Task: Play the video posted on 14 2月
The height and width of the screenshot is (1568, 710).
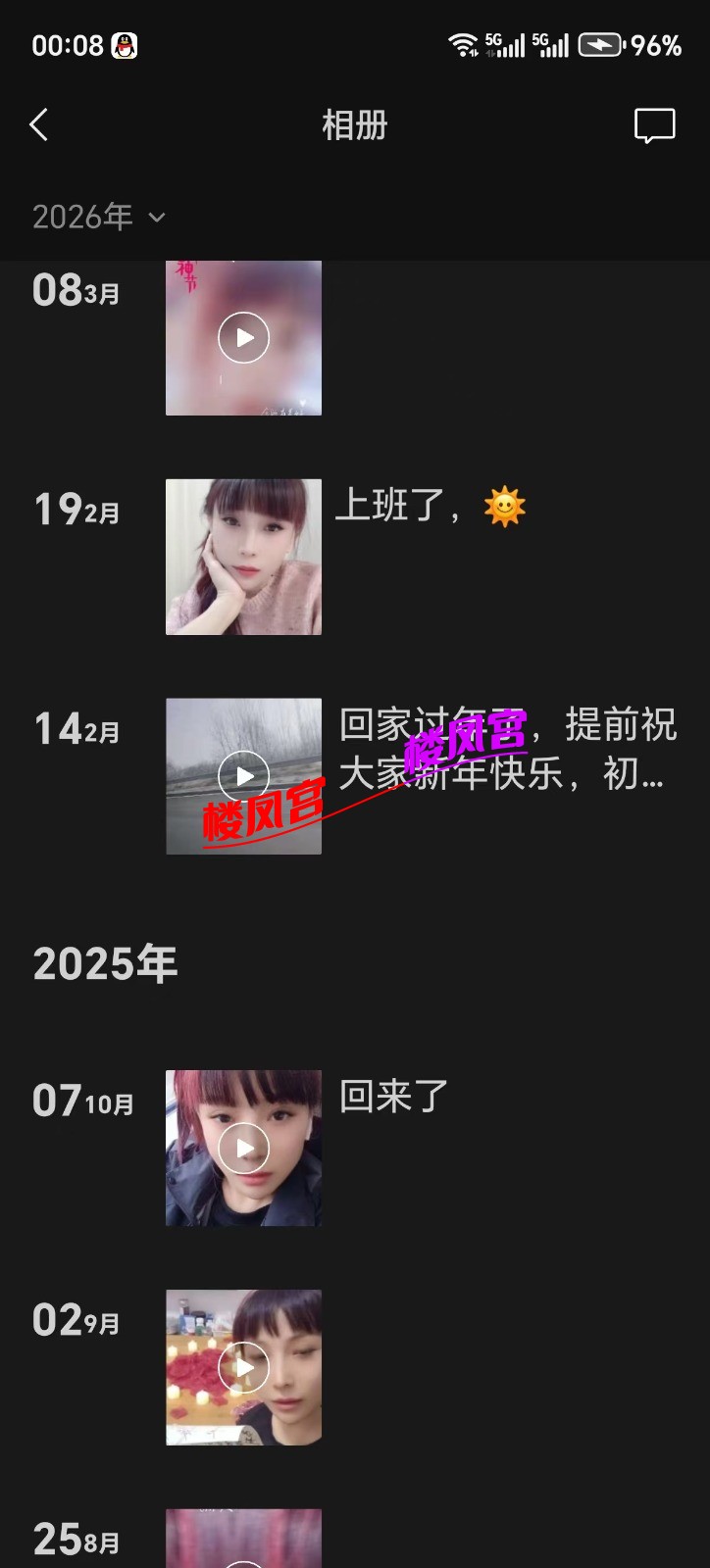Action: (243, 776)
